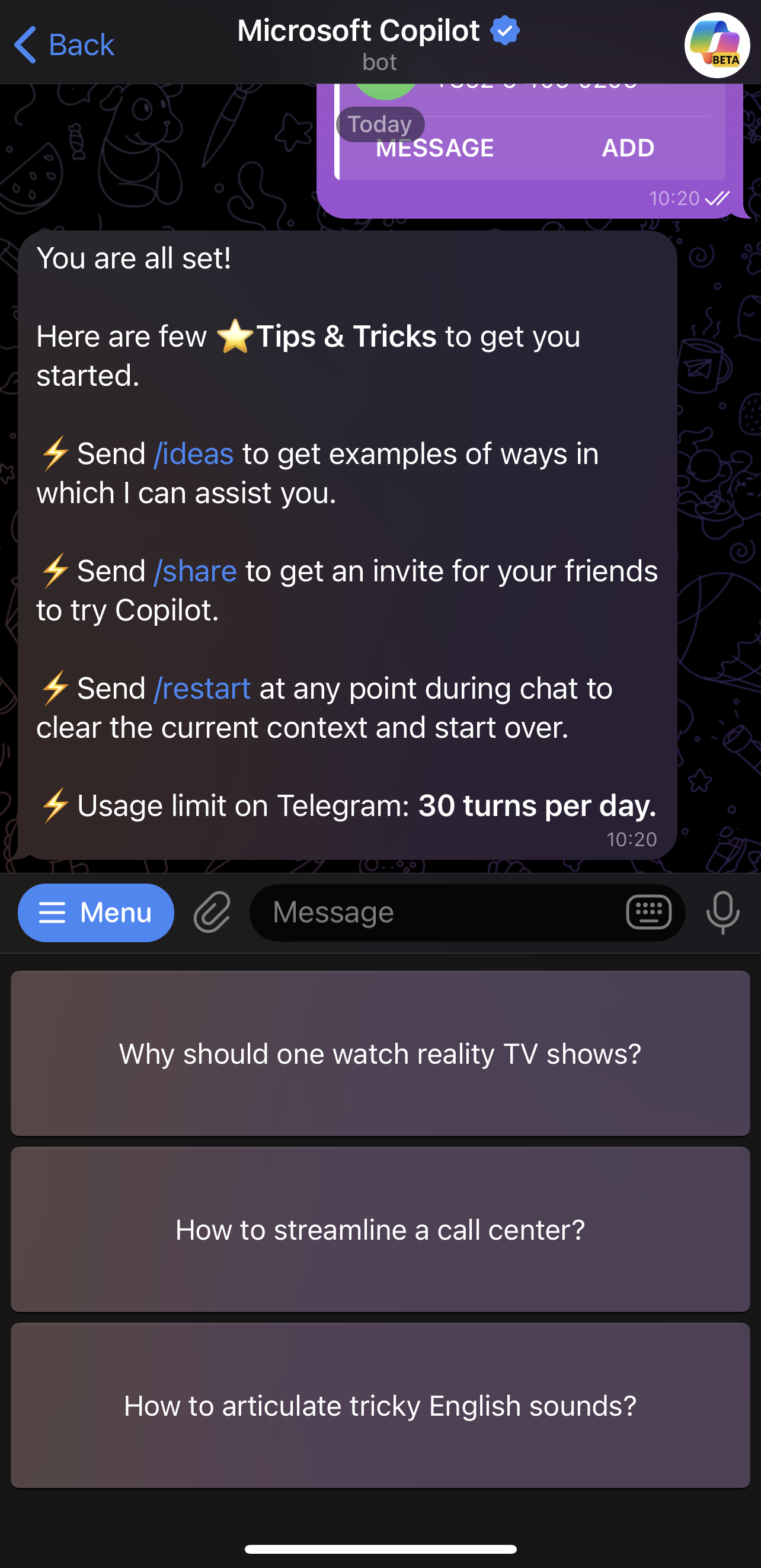Screen dimensions: 761x1568
Task: Record a voice message with the microphone
Action: point(722,913)
